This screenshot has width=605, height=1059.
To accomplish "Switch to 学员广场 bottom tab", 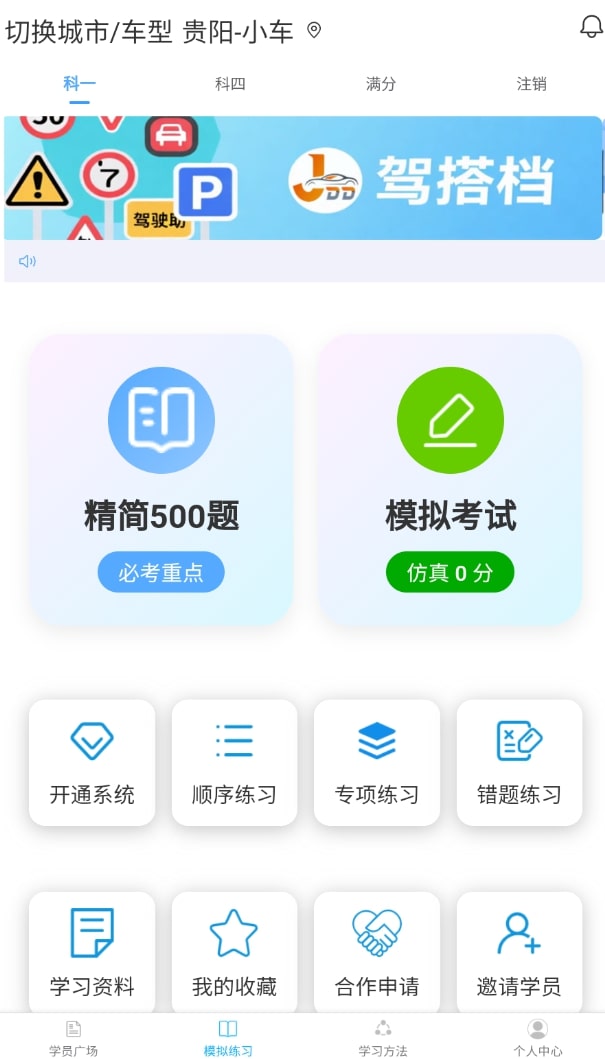I will tap(74, 1037).
